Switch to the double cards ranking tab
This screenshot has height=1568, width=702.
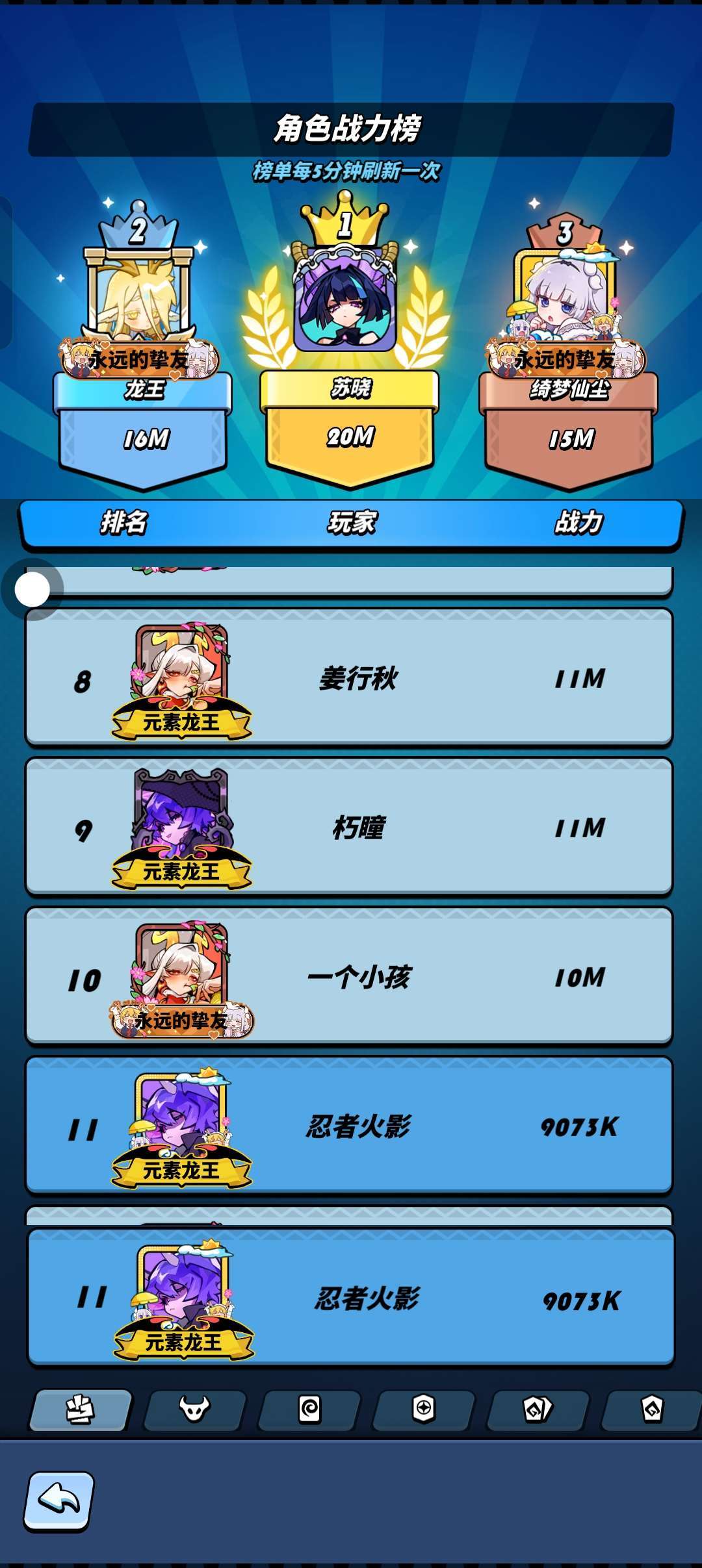click(538, 1409)
